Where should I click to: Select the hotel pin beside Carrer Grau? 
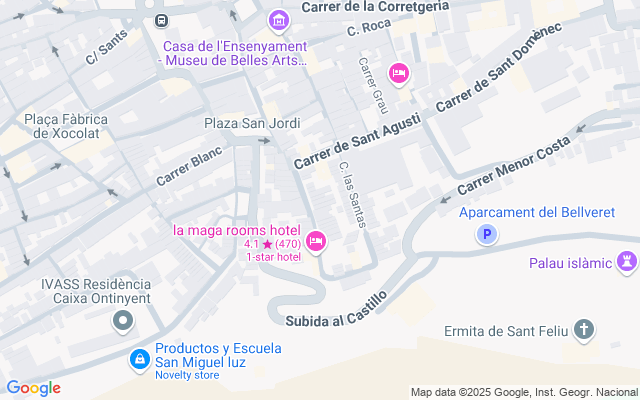(x=399, y=73)
